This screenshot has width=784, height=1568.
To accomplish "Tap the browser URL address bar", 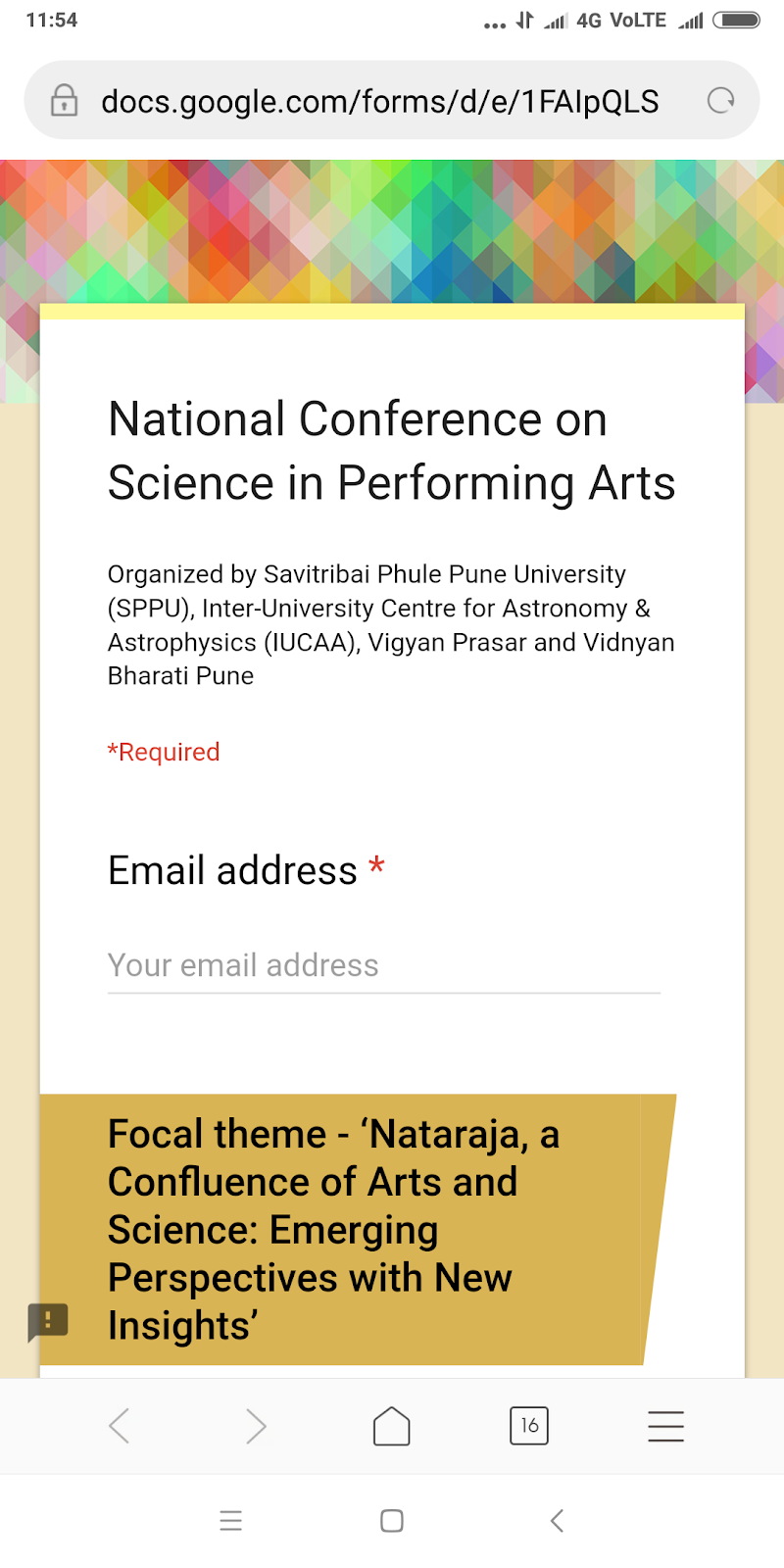I will (x=380, y=101).
